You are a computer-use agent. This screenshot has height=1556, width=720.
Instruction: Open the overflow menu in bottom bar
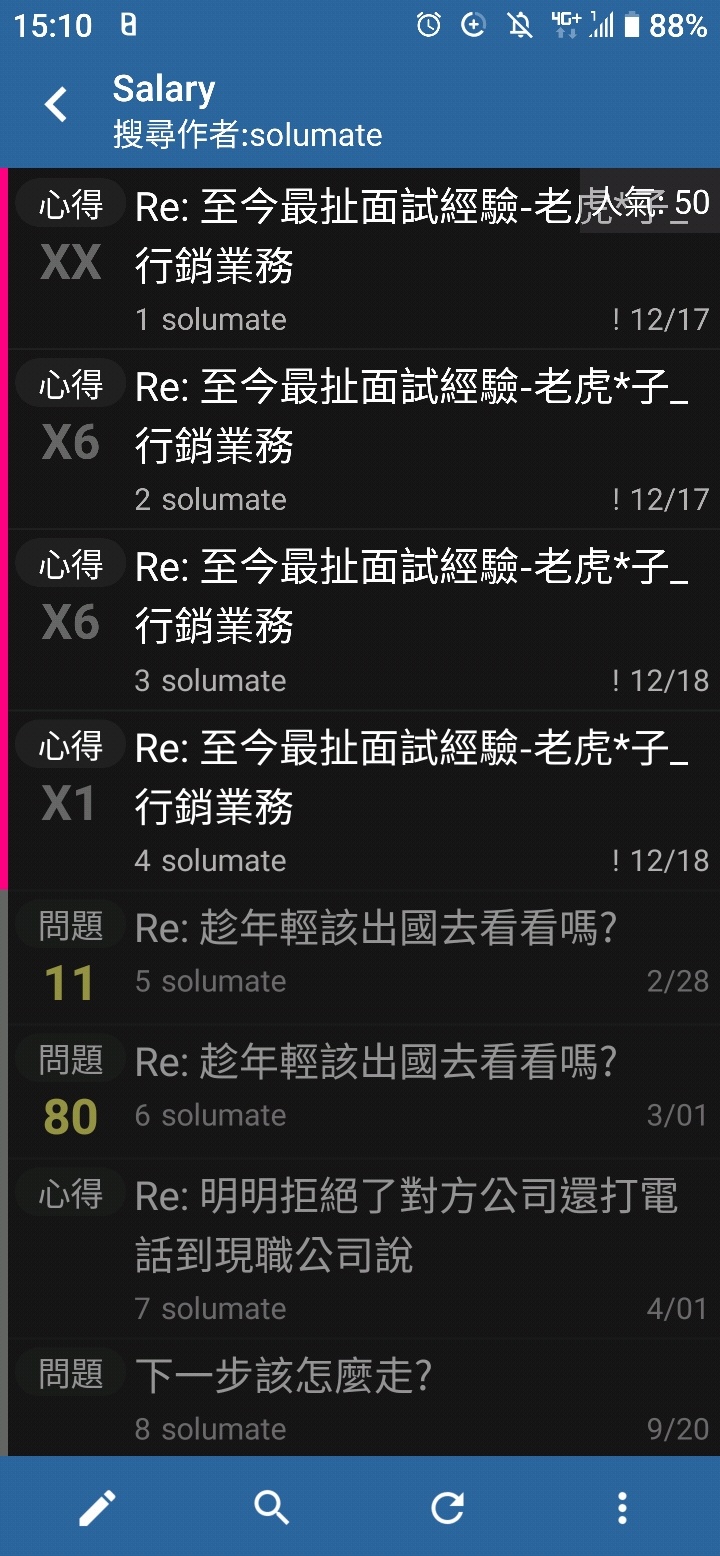pyautogui.click(x=622, y=1507)
